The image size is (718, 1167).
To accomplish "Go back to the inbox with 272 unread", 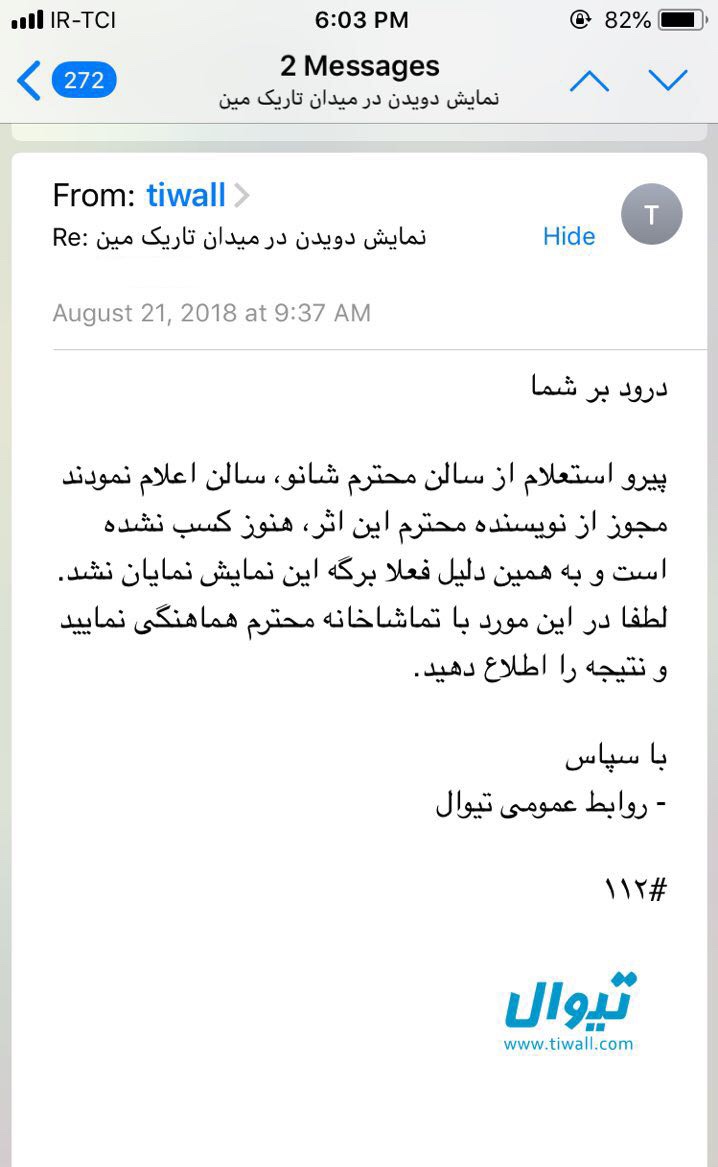I will click(x=66, y=80).
